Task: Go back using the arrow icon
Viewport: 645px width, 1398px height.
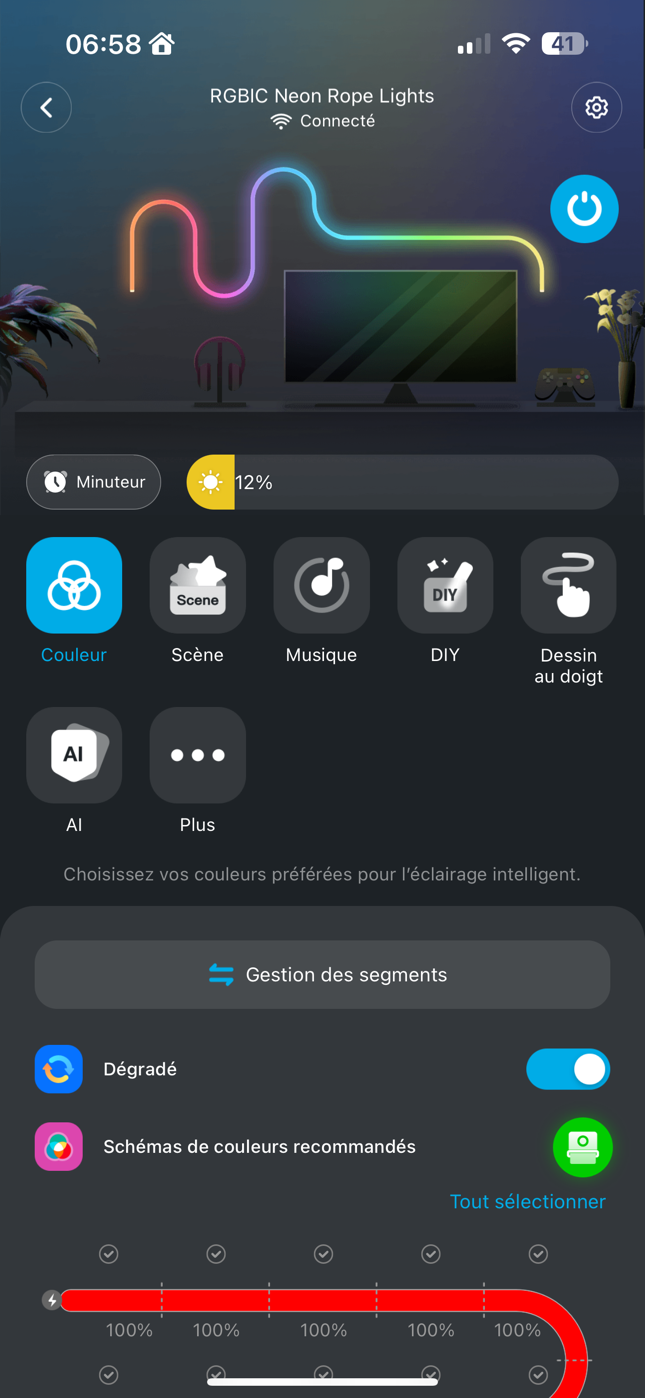Action: [46, 108]
